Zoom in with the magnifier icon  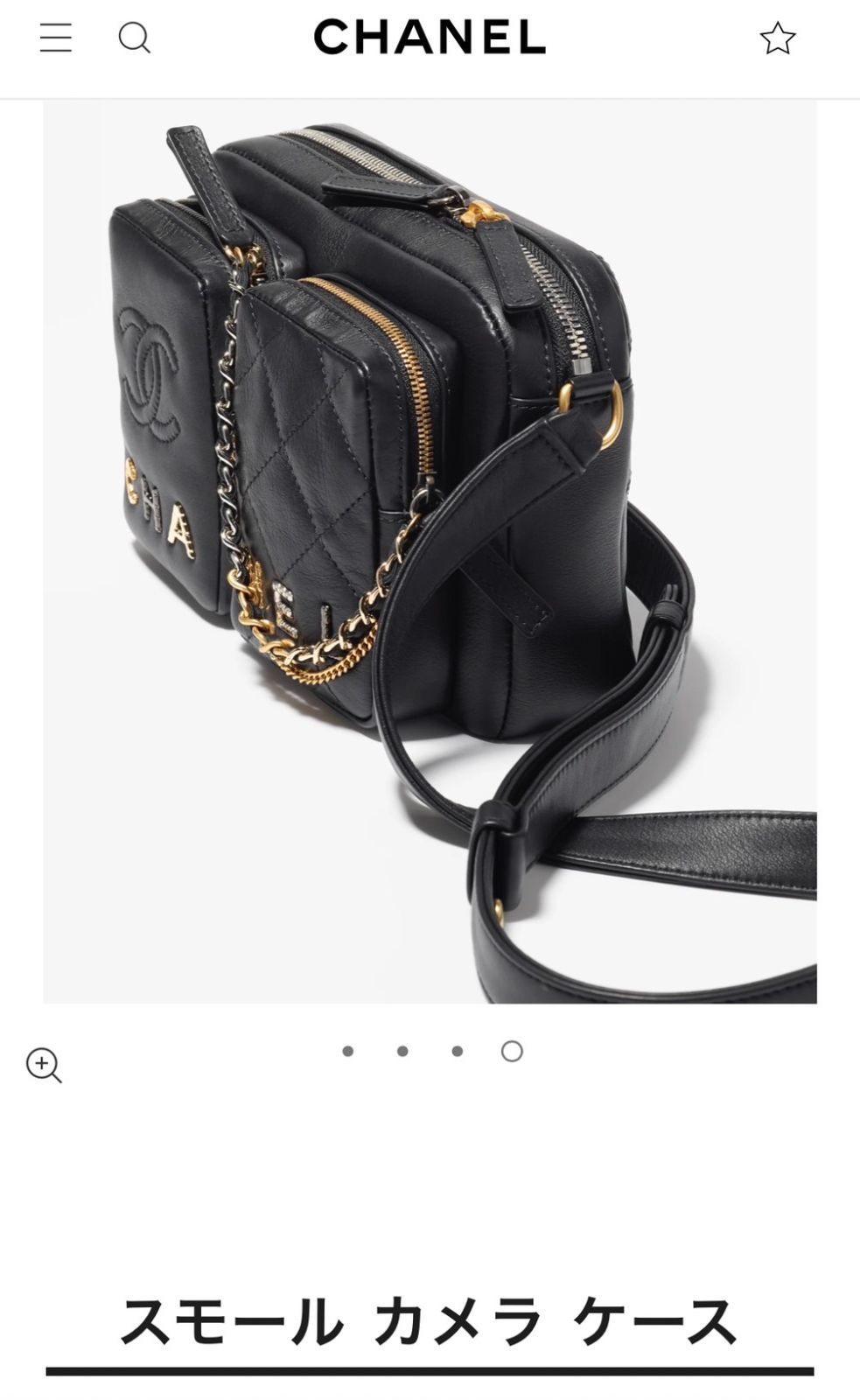pos(44,1065)
